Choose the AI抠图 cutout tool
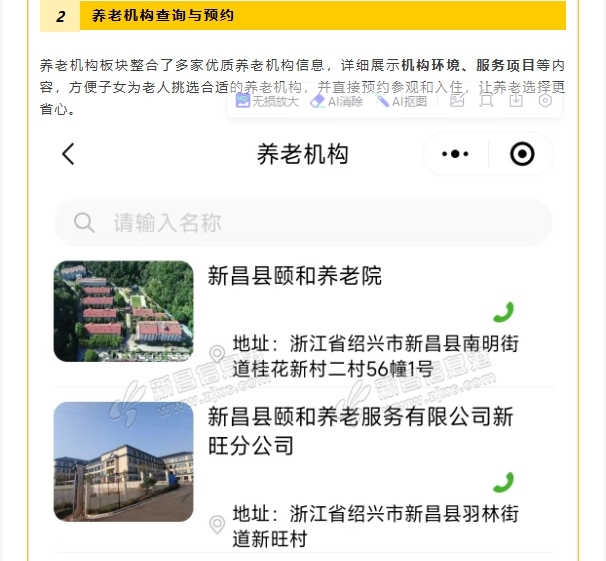The width and height of the screenshot is (606, 561). (402, 101)
